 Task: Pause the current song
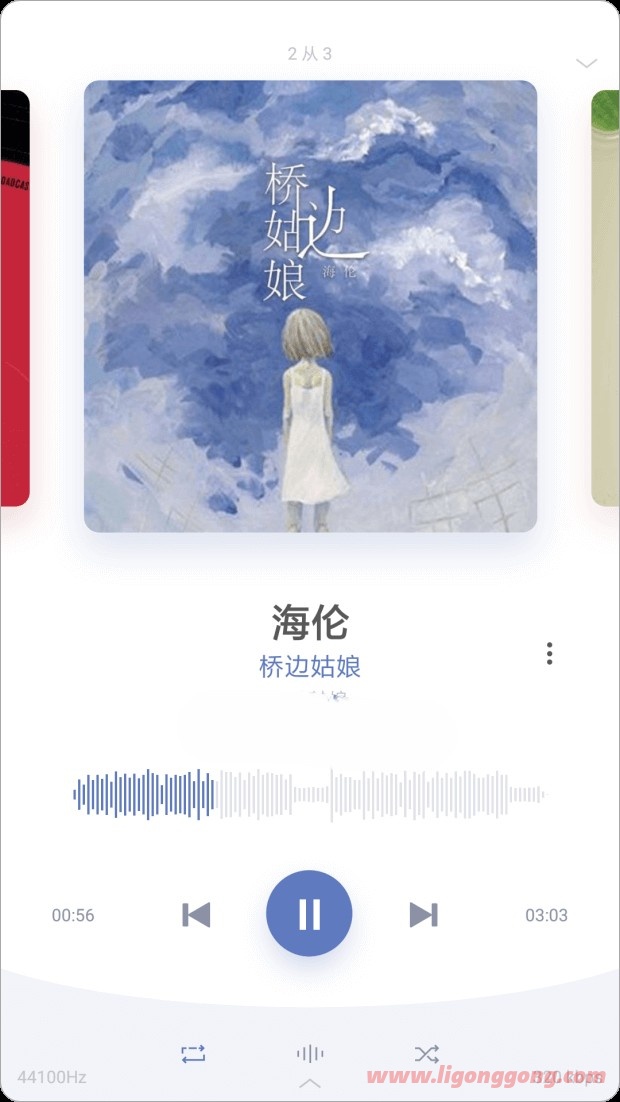(x=309, y=914)
